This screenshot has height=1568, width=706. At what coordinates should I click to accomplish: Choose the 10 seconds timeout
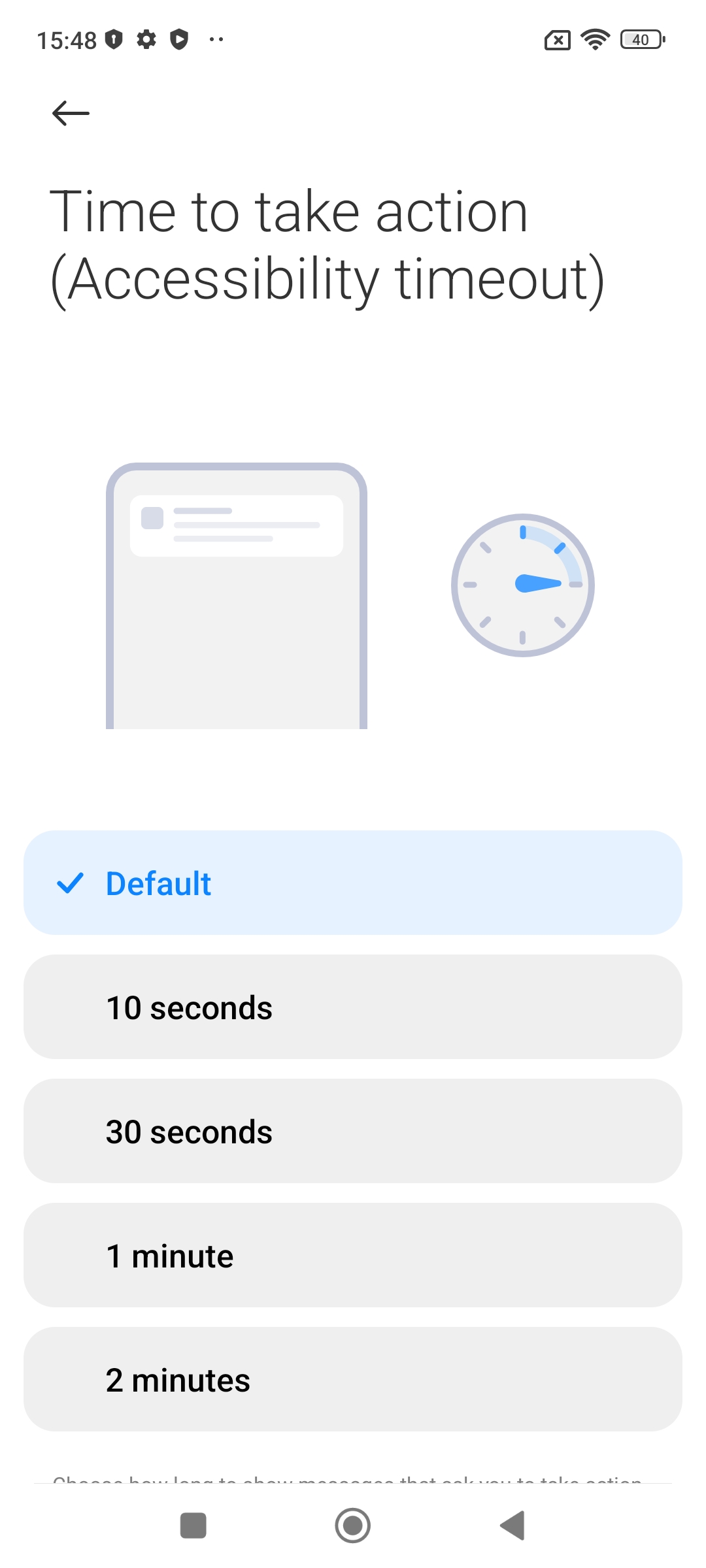coord(353,1007)
